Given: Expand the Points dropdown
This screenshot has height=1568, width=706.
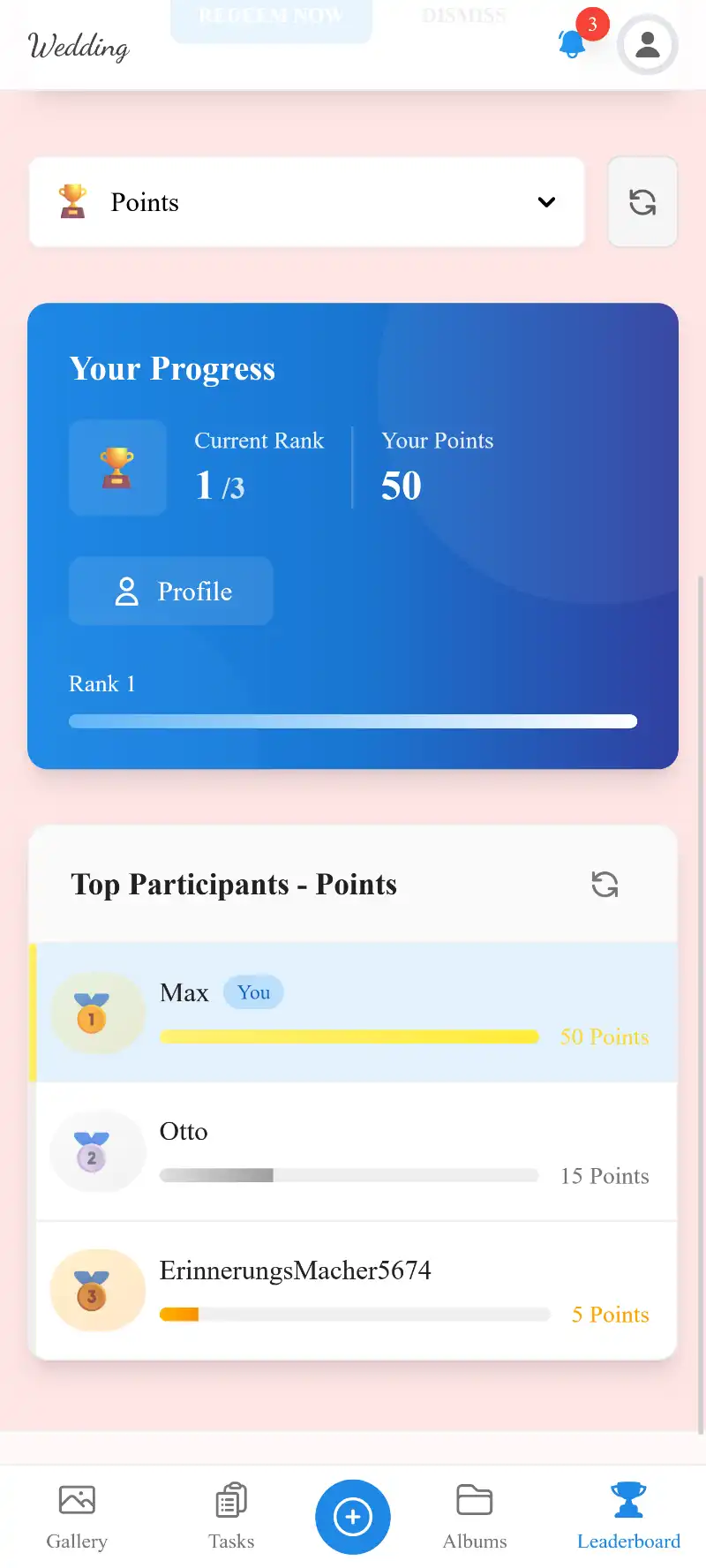Looking at the screenshot, I should coord(306,202).
